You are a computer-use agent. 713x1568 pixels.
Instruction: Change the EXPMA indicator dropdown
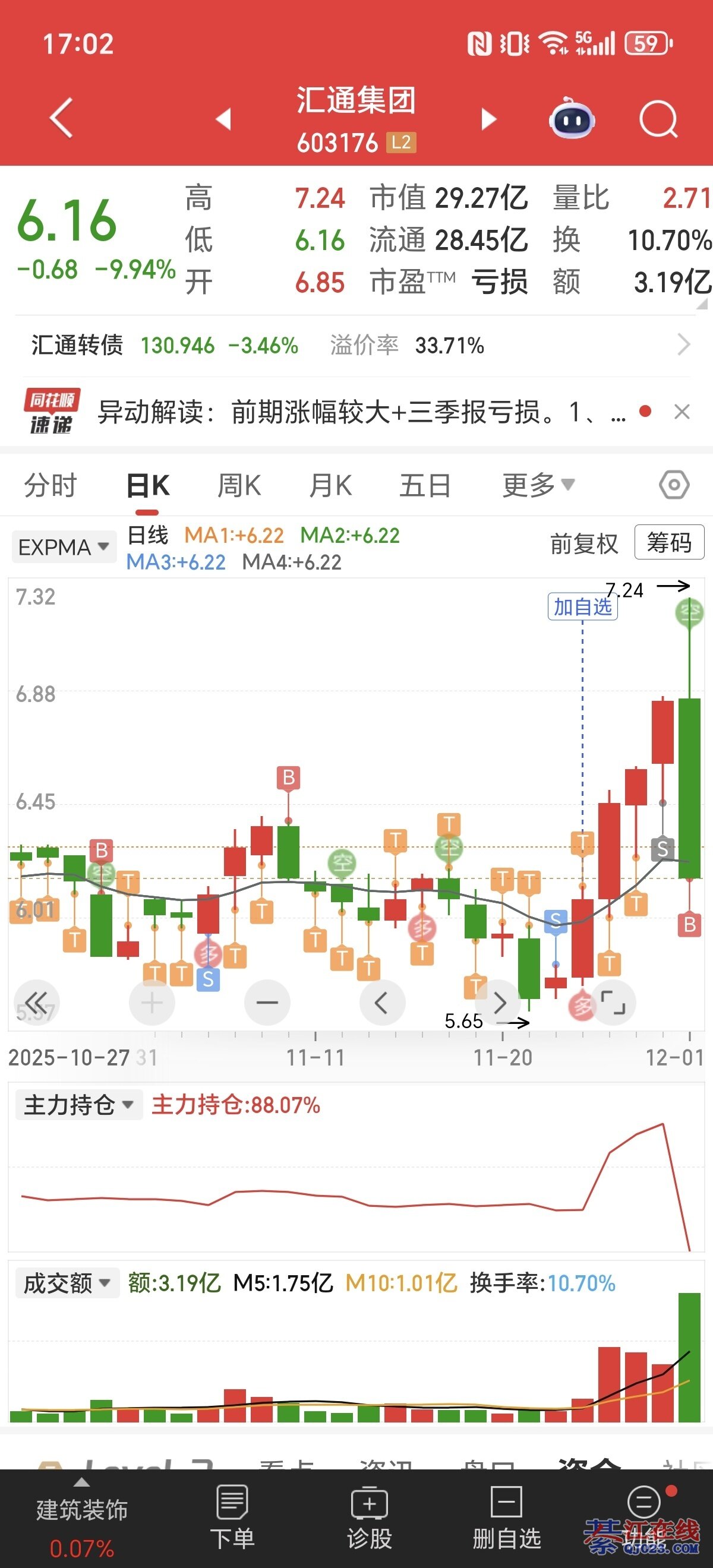click(x=64, y=546)
